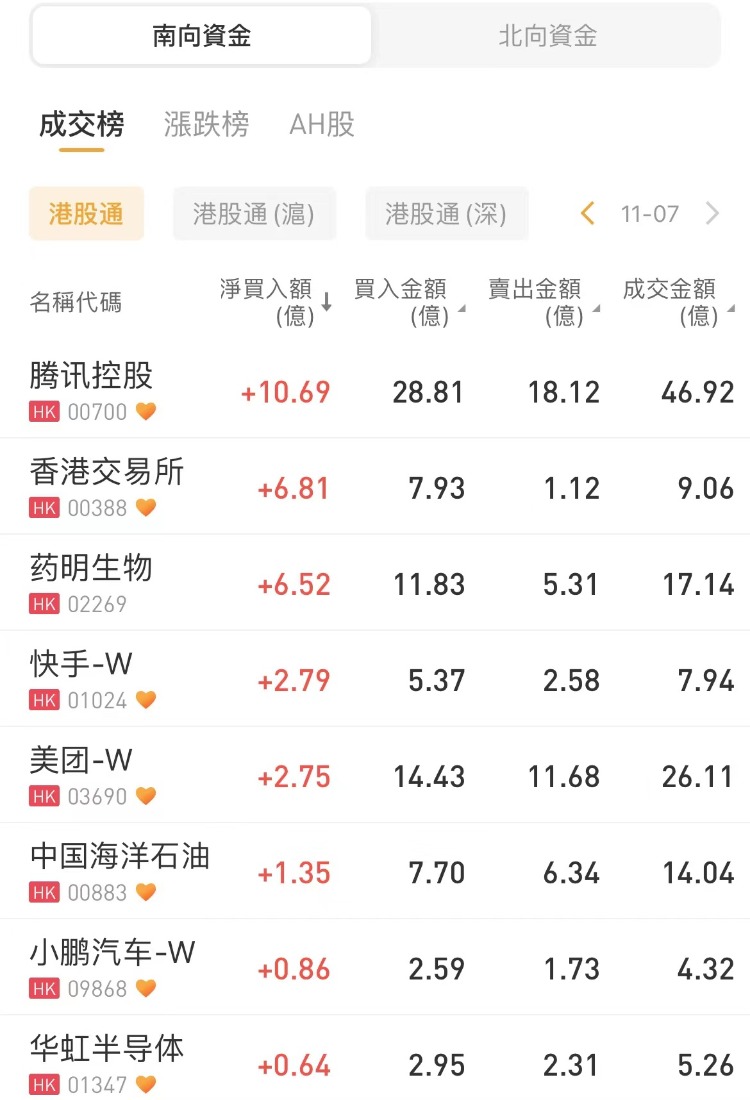The width and height of the screenshot is (750, 1100).
Task: Sort by 賣出金額 column
Action: tap(542, 302)
